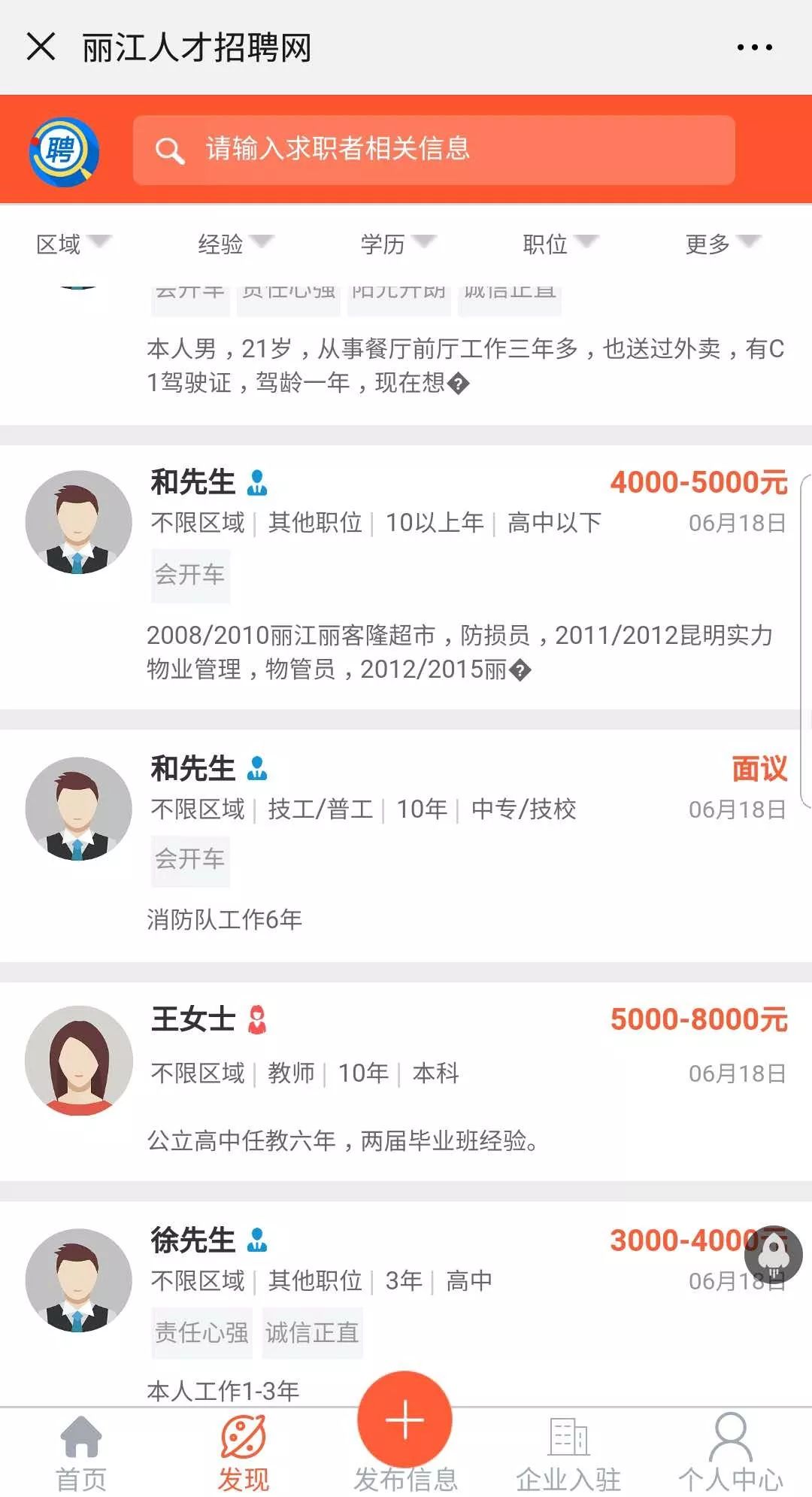Click the 聘 search logo icon
This screenshot has width=812, height=1497.
[65, 150]
